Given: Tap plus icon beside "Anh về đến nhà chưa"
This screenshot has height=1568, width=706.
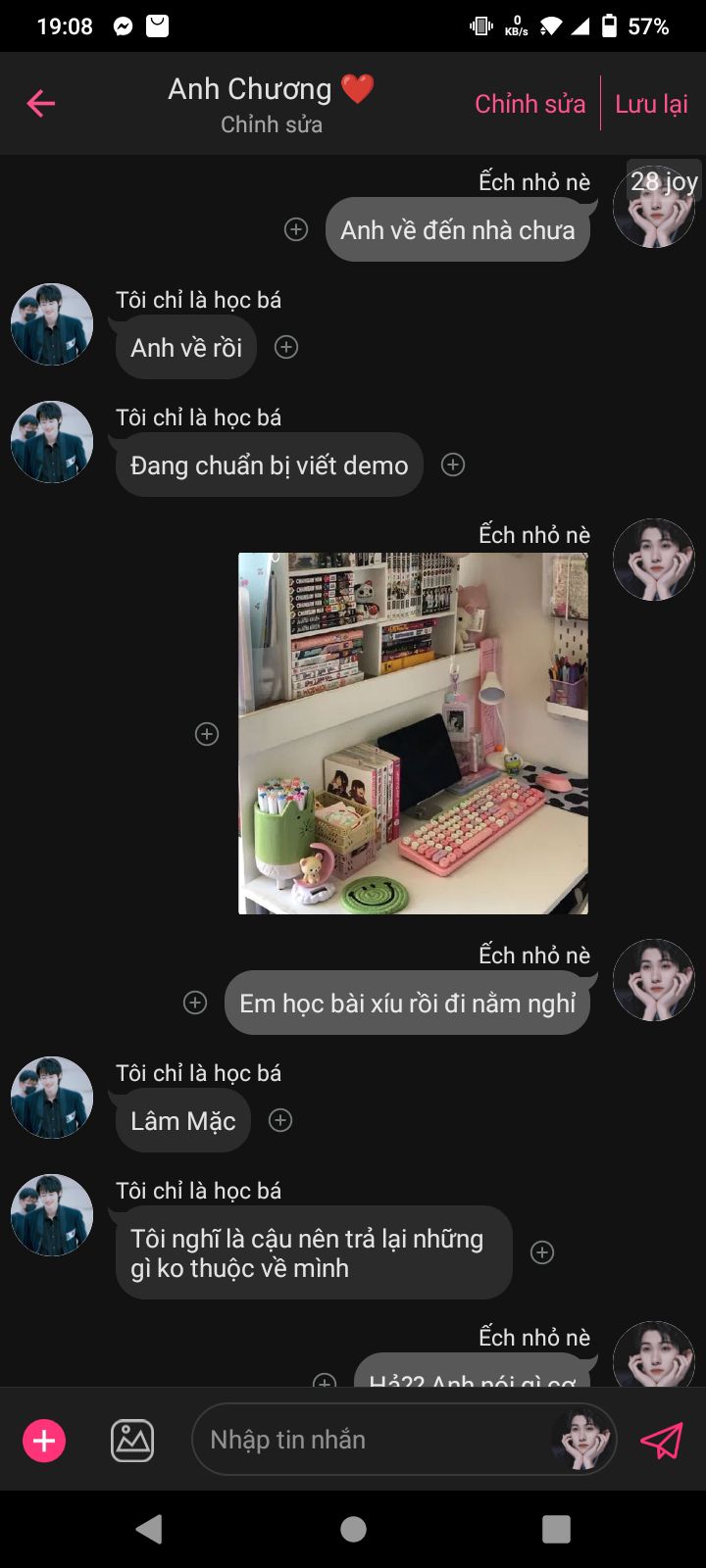Looking at the screenshot, I should (296, 229).
